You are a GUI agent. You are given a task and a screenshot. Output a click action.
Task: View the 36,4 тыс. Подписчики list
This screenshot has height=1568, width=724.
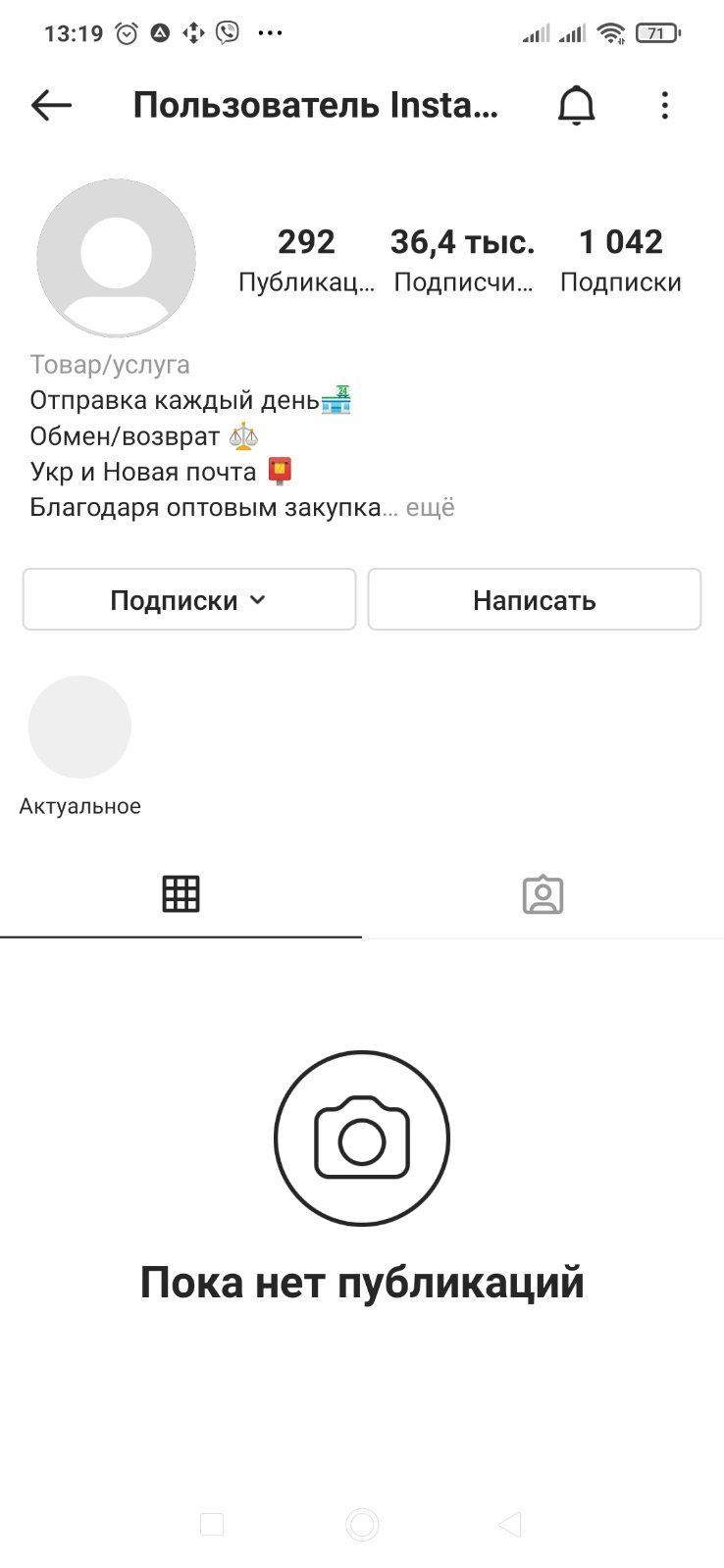[x=463, y=259]
